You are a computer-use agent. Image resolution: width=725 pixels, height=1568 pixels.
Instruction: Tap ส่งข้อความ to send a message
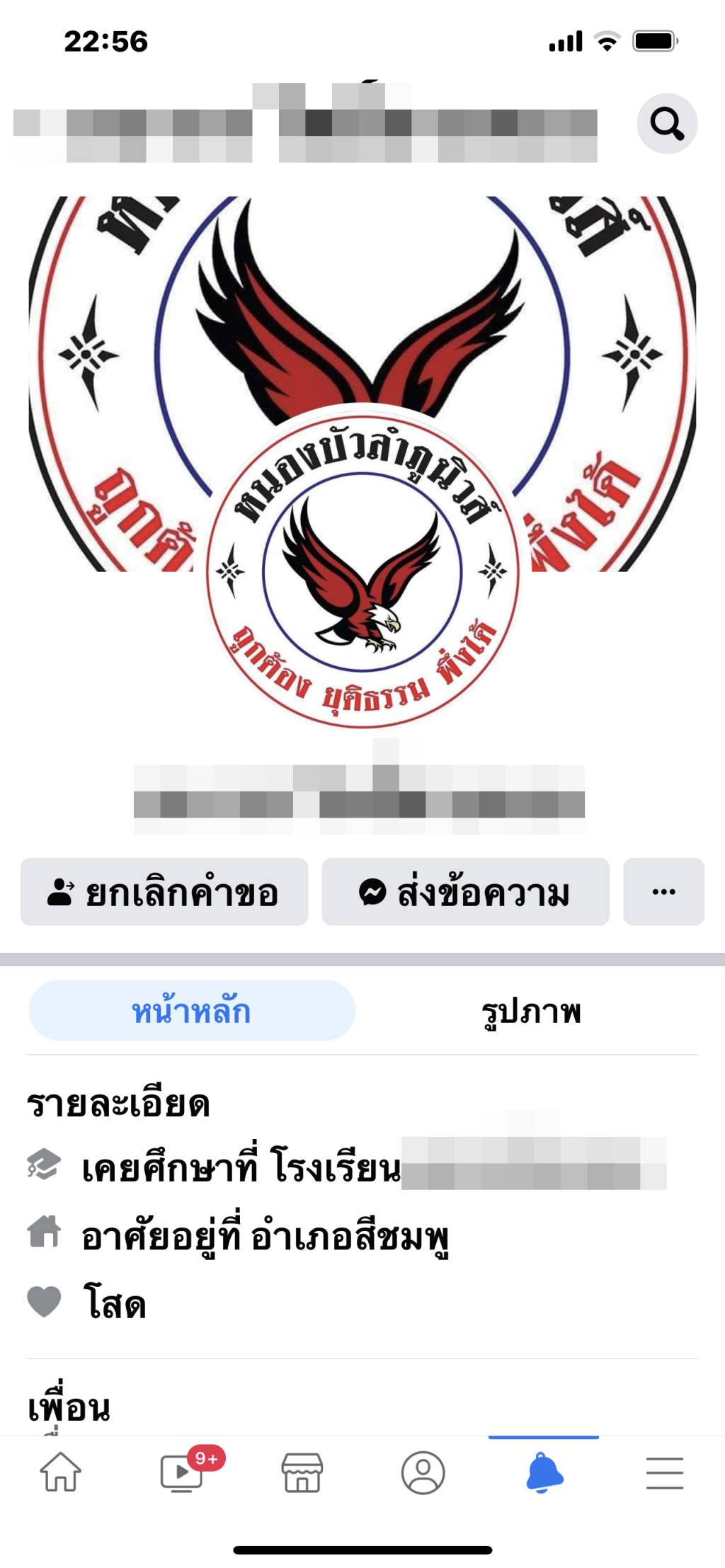point(465,892)
